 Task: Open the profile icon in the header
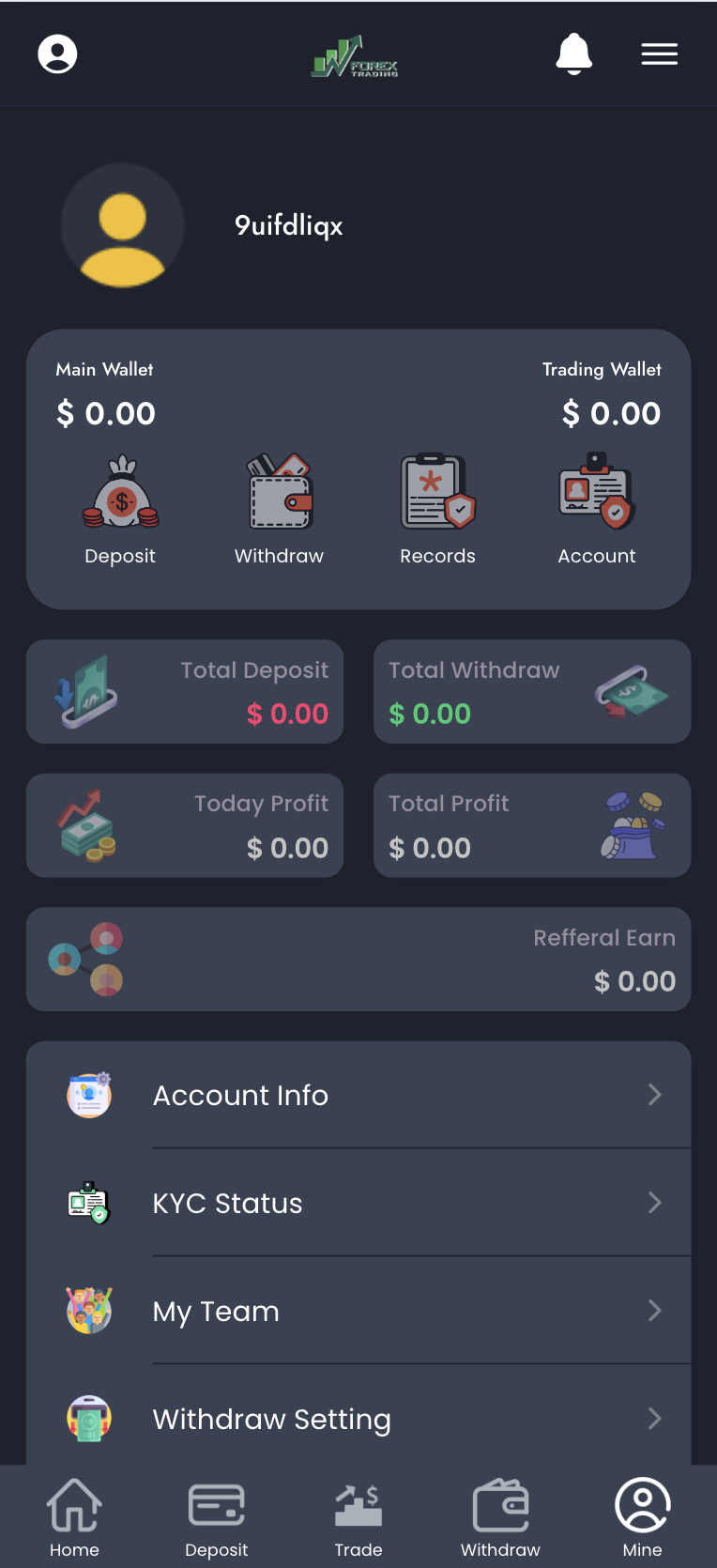(x=57, y=54)
